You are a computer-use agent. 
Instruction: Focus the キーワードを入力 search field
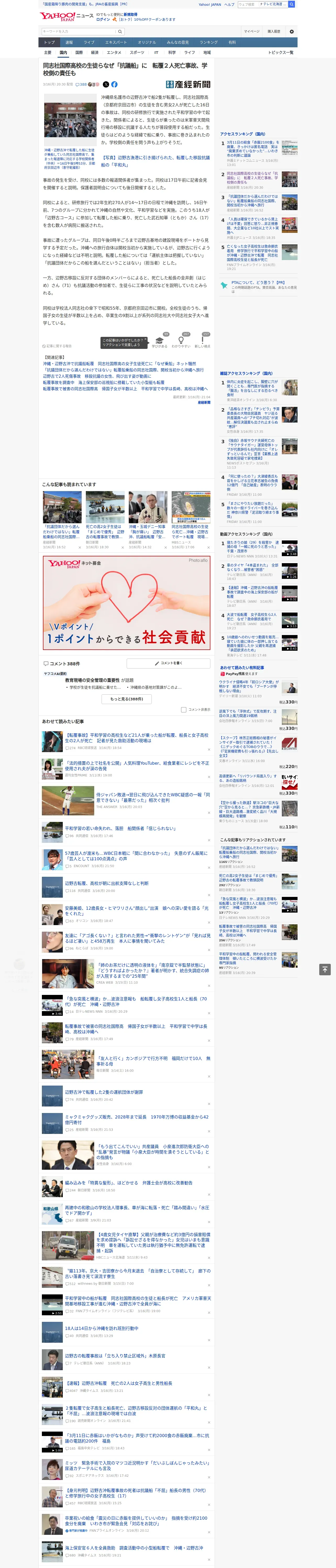click(79, 32)
